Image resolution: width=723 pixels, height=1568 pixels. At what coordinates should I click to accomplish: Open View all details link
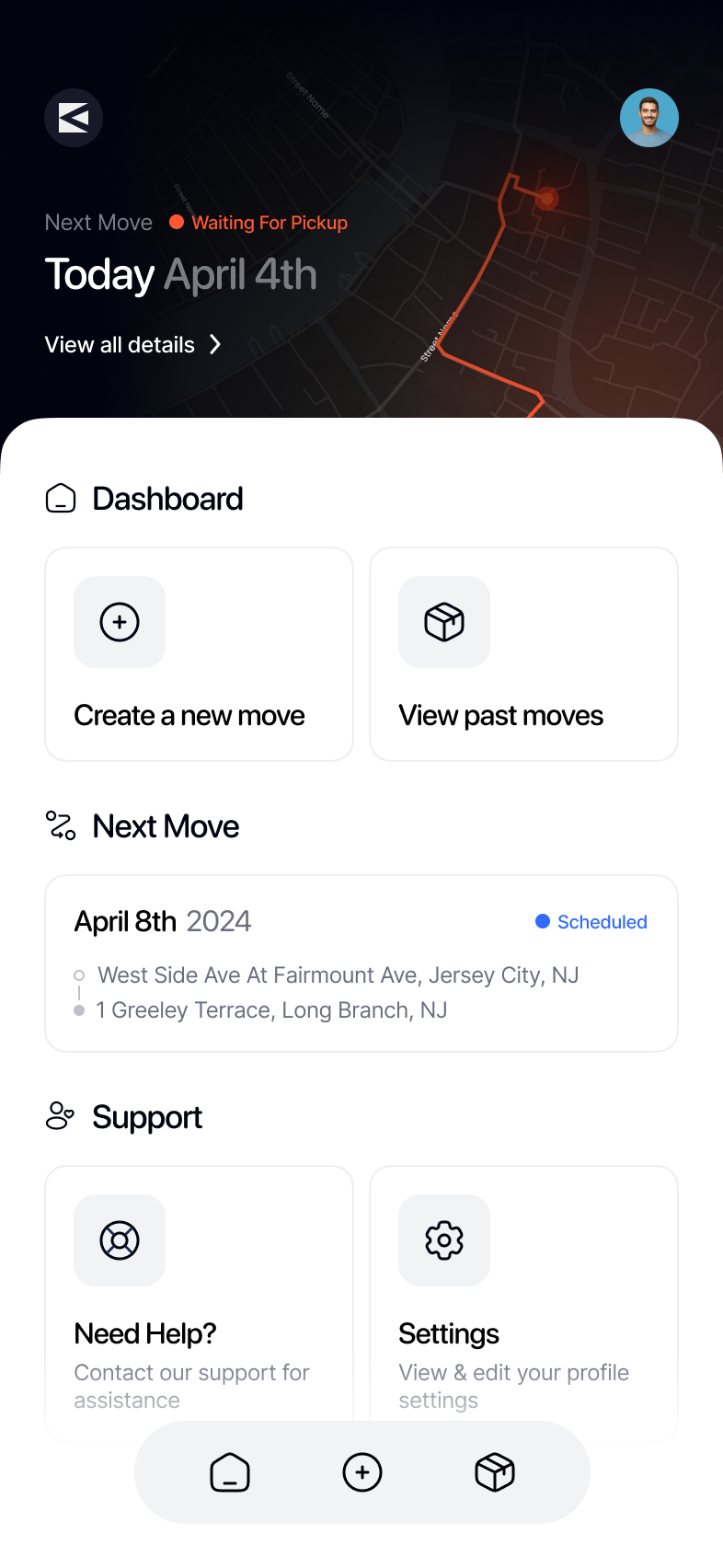pos(133,345)
